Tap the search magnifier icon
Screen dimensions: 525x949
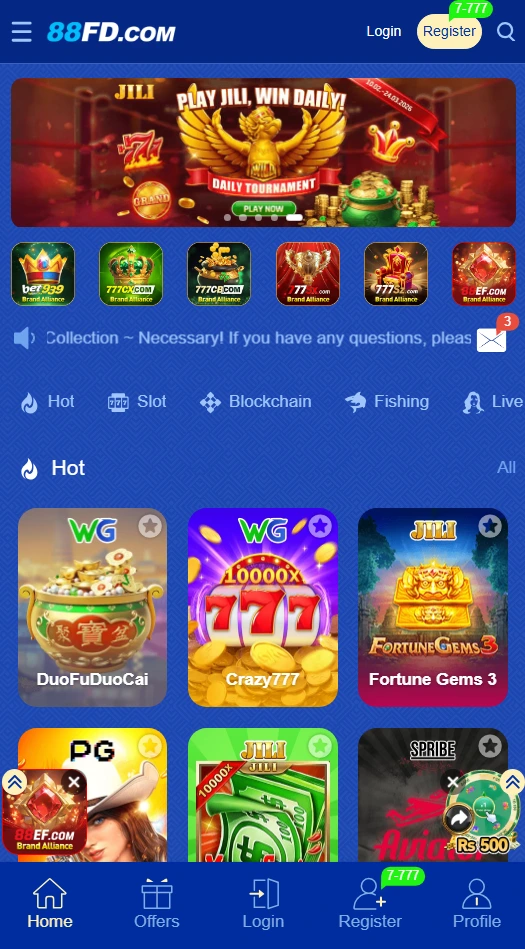[506, 31]
